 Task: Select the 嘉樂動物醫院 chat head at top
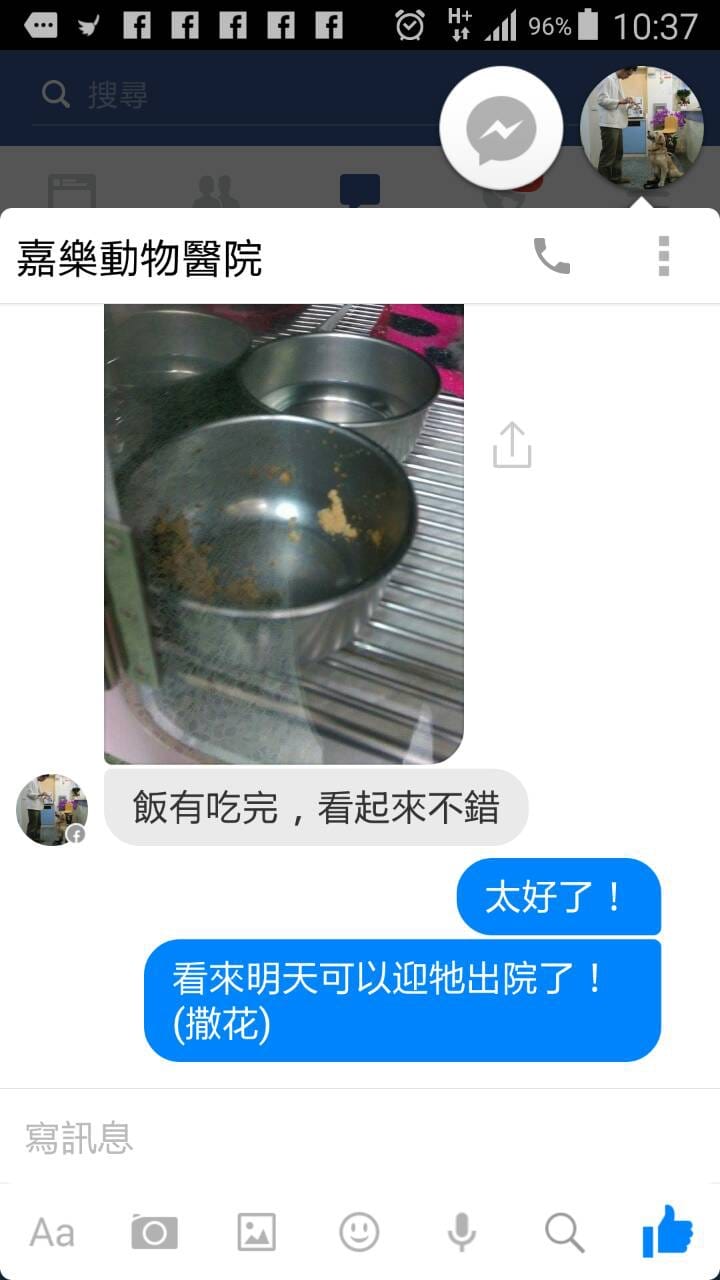pyautogui.click(x=641, y=127)
